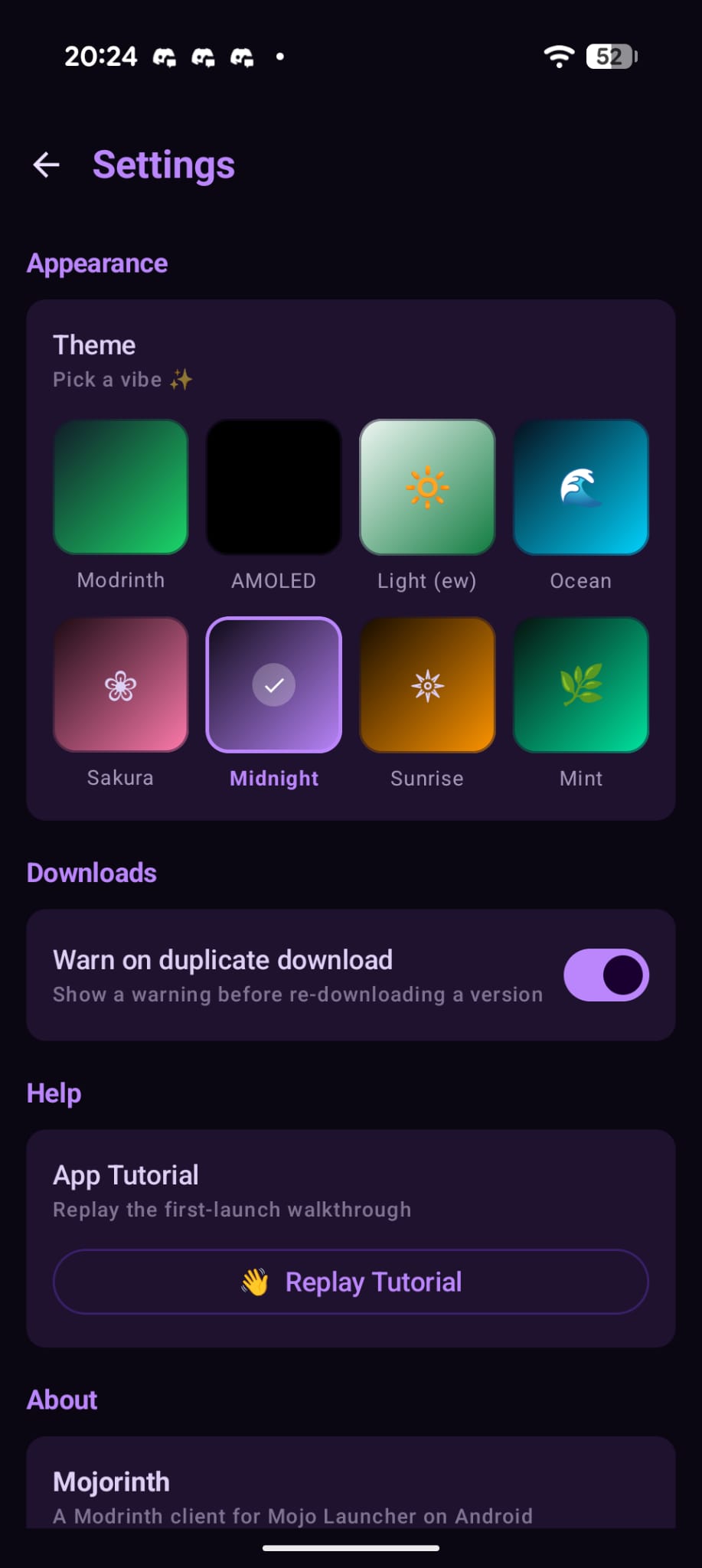The width and height of the screenshot is (702, 1568).
Task: Choose the Mint theme
Action: tap(581, 685)
